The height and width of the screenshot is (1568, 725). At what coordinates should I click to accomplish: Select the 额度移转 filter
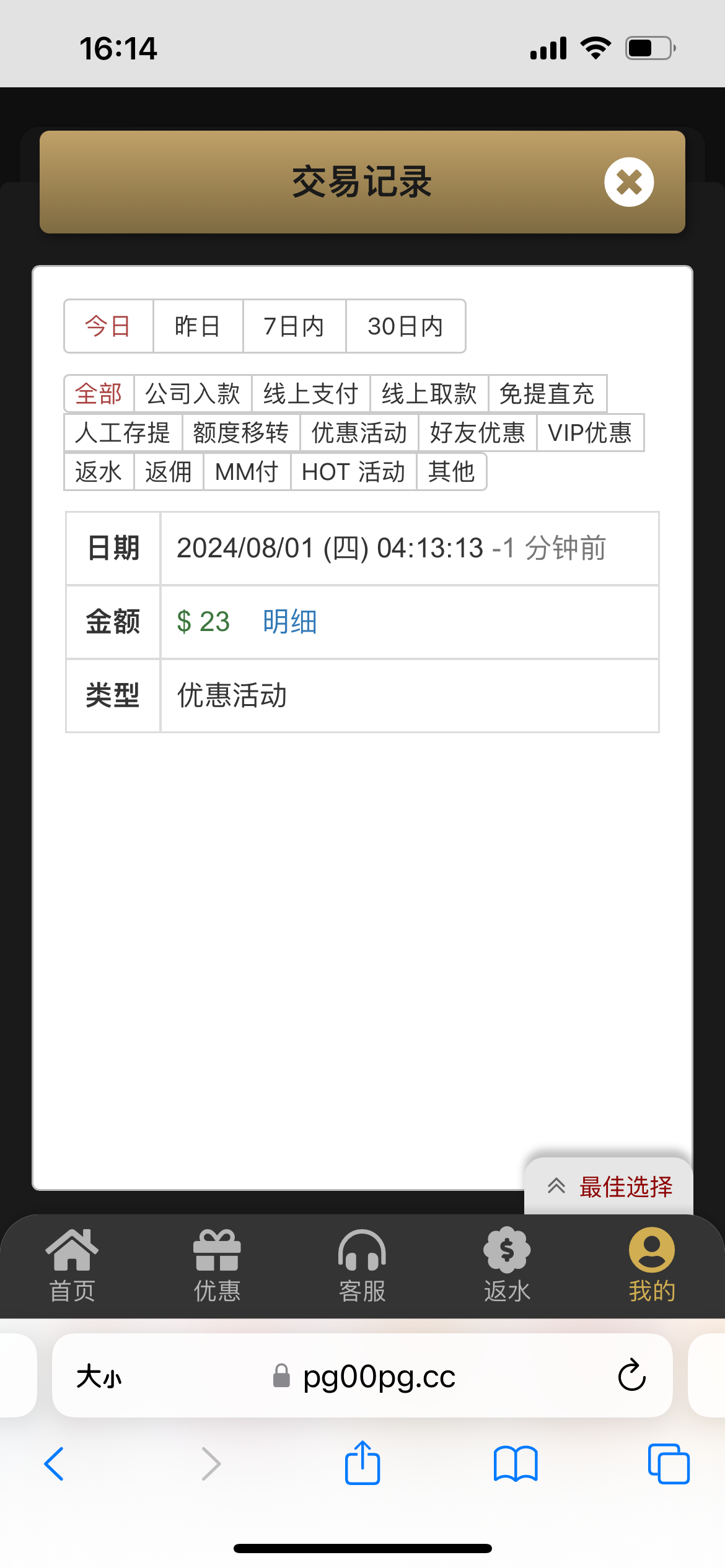click(x=240, y=433)
